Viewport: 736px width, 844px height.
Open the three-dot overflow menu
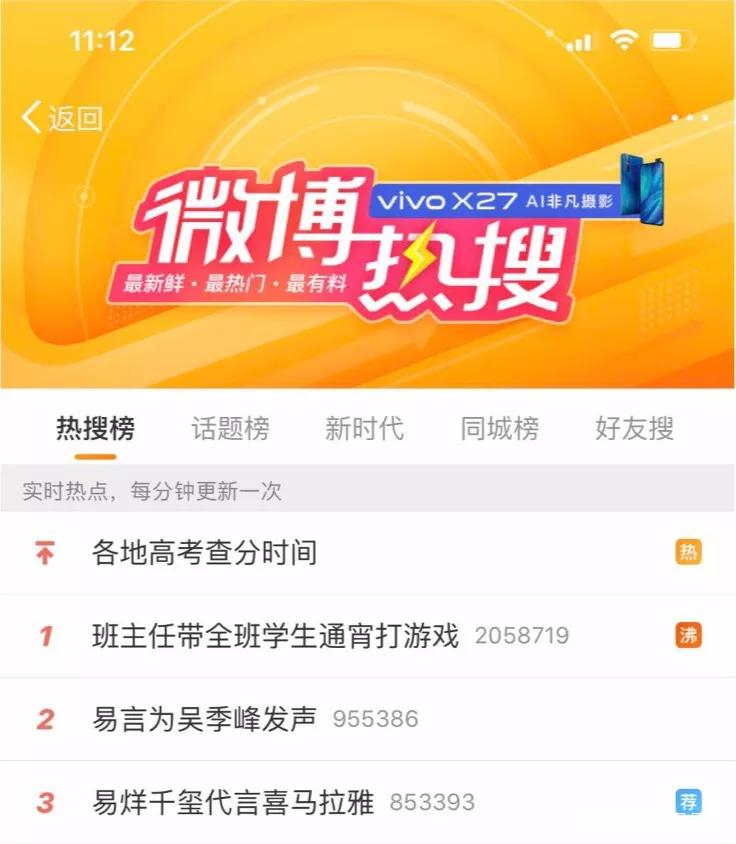point(689,118)
